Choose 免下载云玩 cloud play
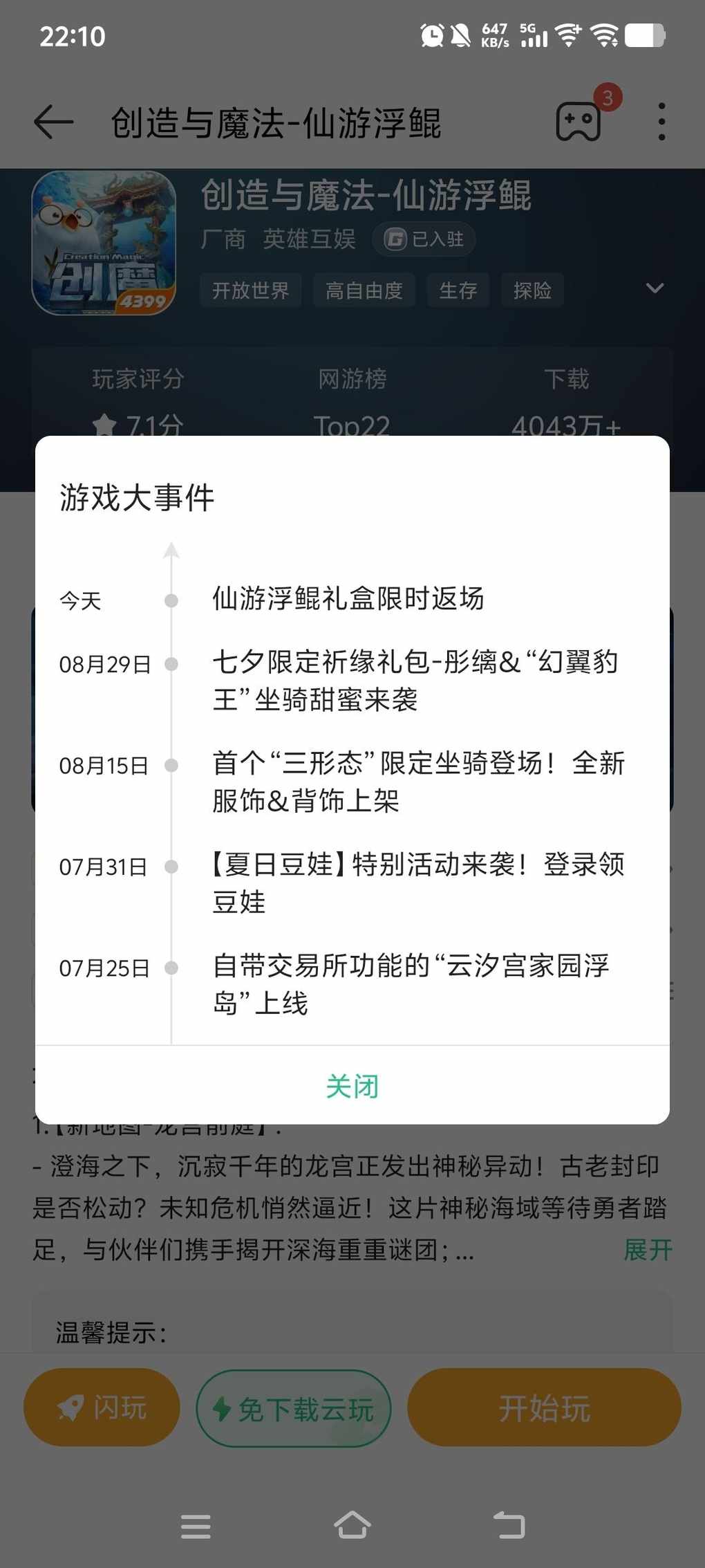The width and height of the screenshot is (705, 1568). pyautogui.click(x=294, y=1408)
